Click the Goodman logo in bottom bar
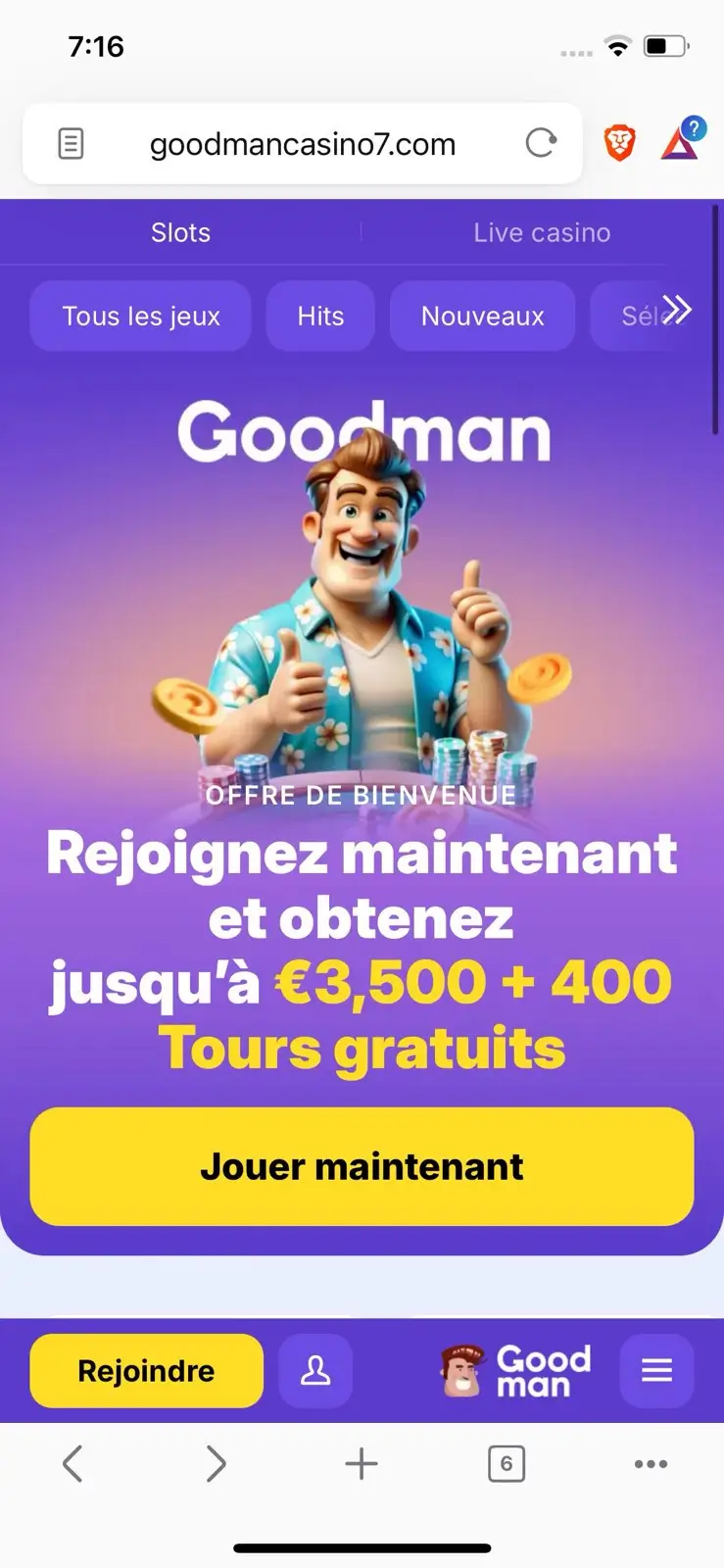This screenshot has height=1568, width=724. tap(512, 1371)
